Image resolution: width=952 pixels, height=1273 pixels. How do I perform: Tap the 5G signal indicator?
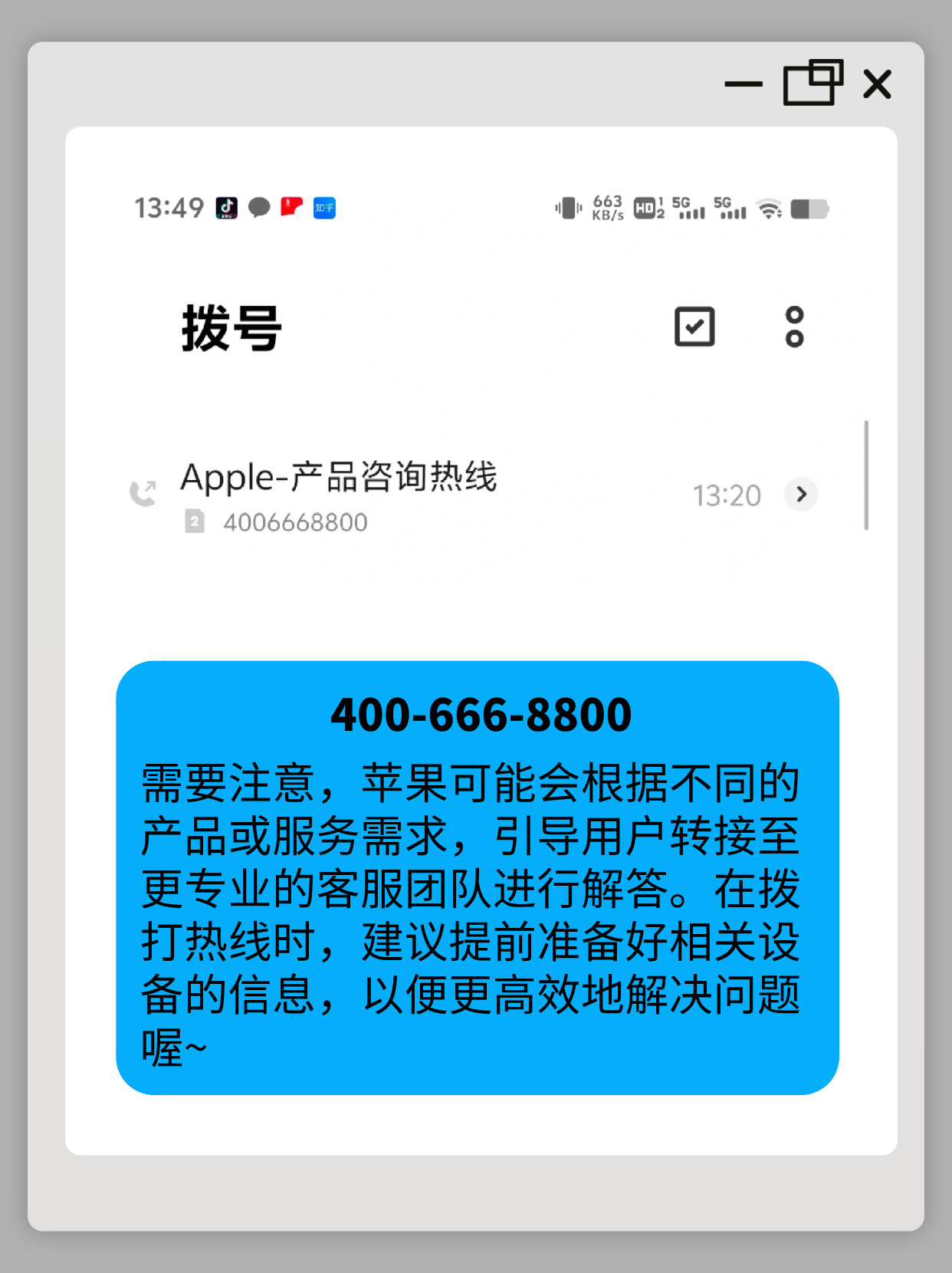pyautogui.click(x=688, y=208)
